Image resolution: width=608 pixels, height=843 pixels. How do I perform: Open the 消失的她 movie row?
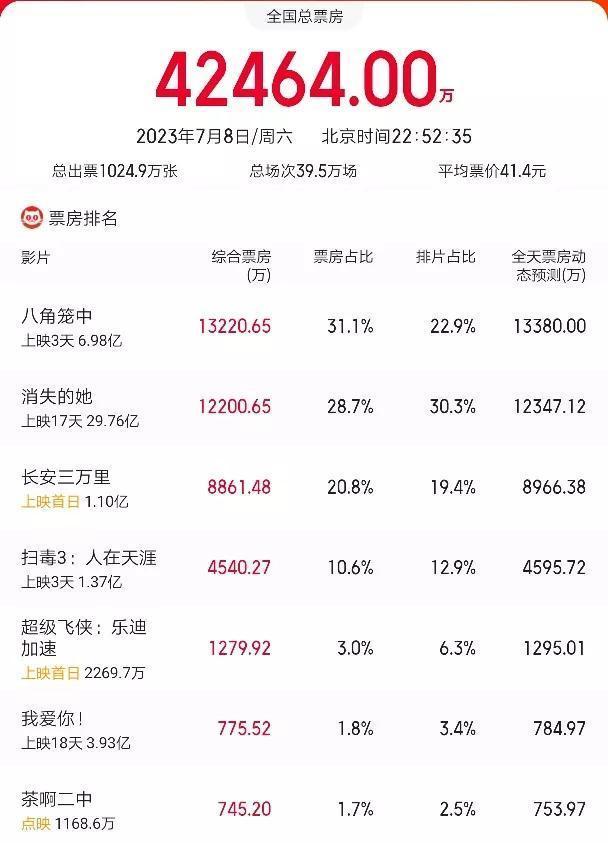pos(57,397)
